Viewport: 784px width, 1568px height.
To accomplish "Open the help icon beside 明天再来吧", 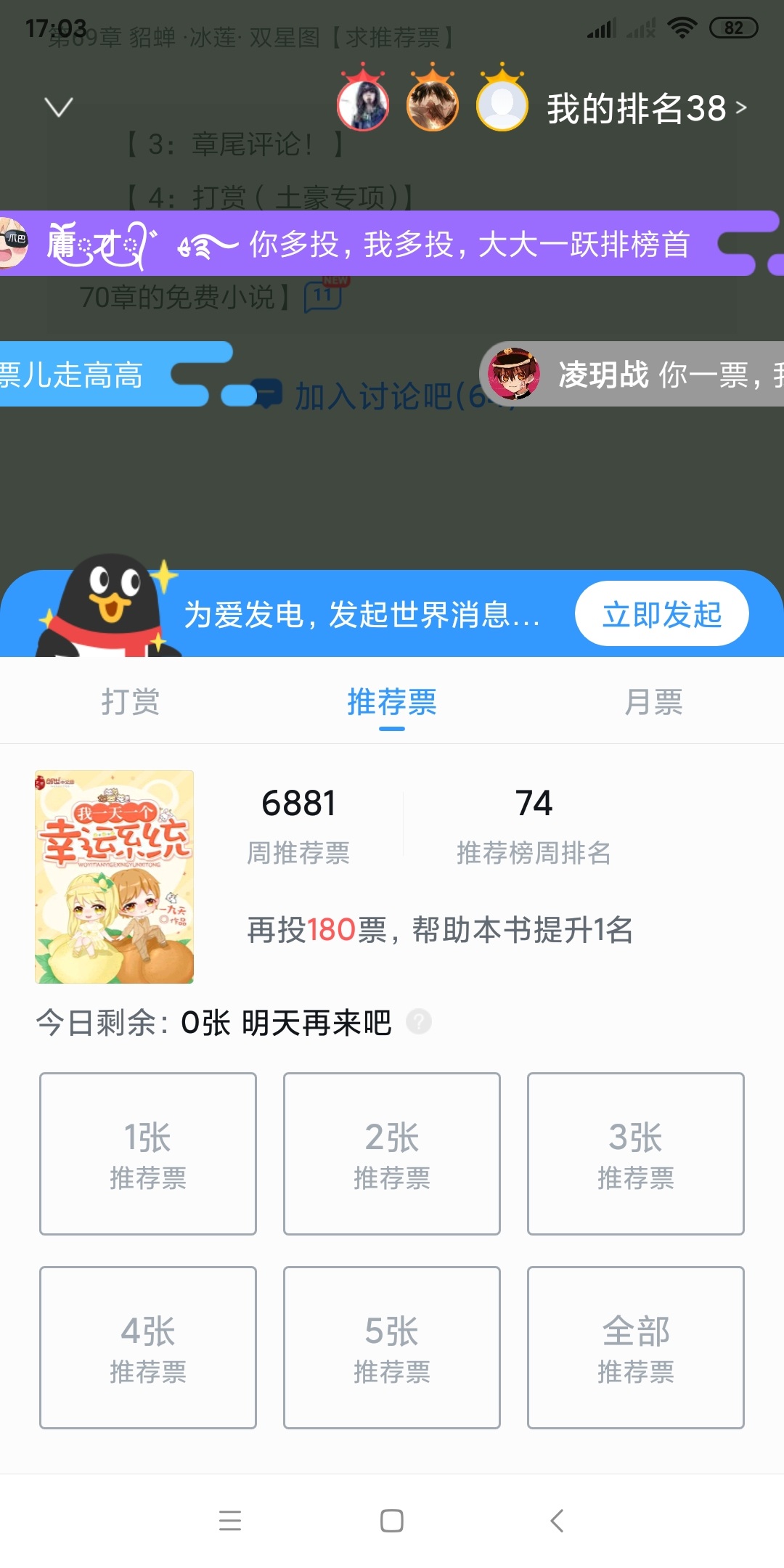I will click(x=419, y=1022).
